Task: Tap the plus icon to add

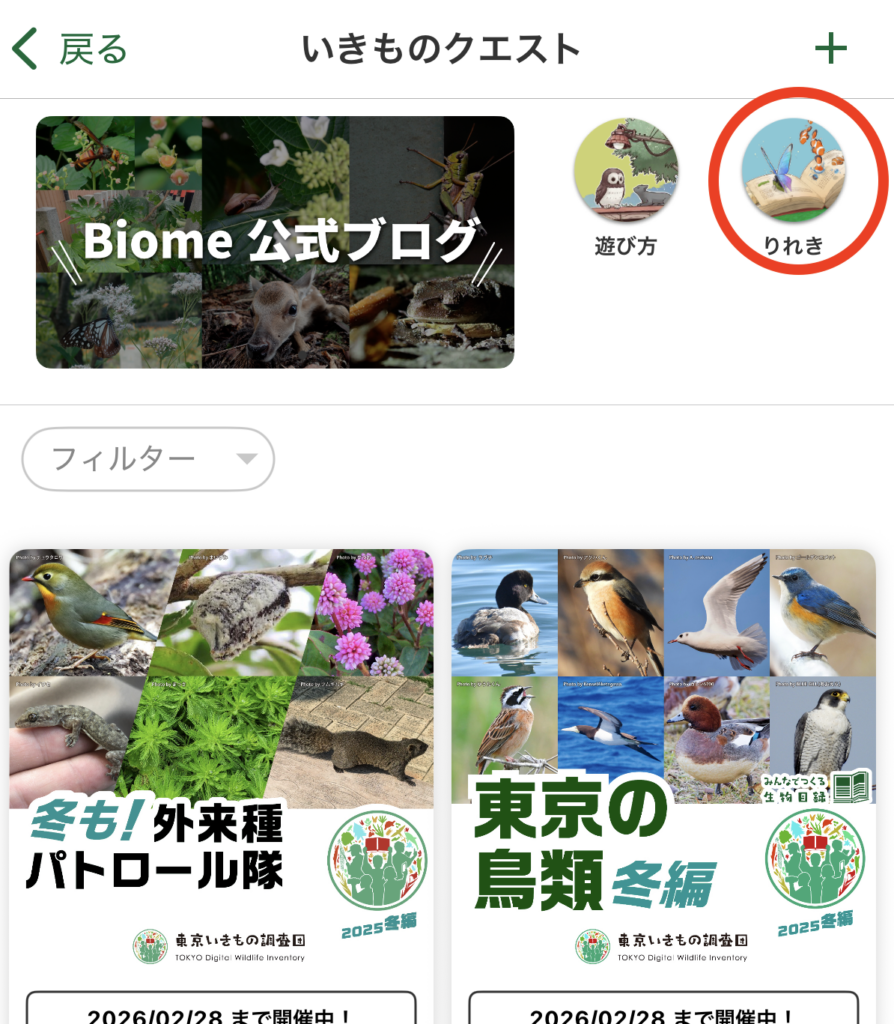Action: [830, 49]
